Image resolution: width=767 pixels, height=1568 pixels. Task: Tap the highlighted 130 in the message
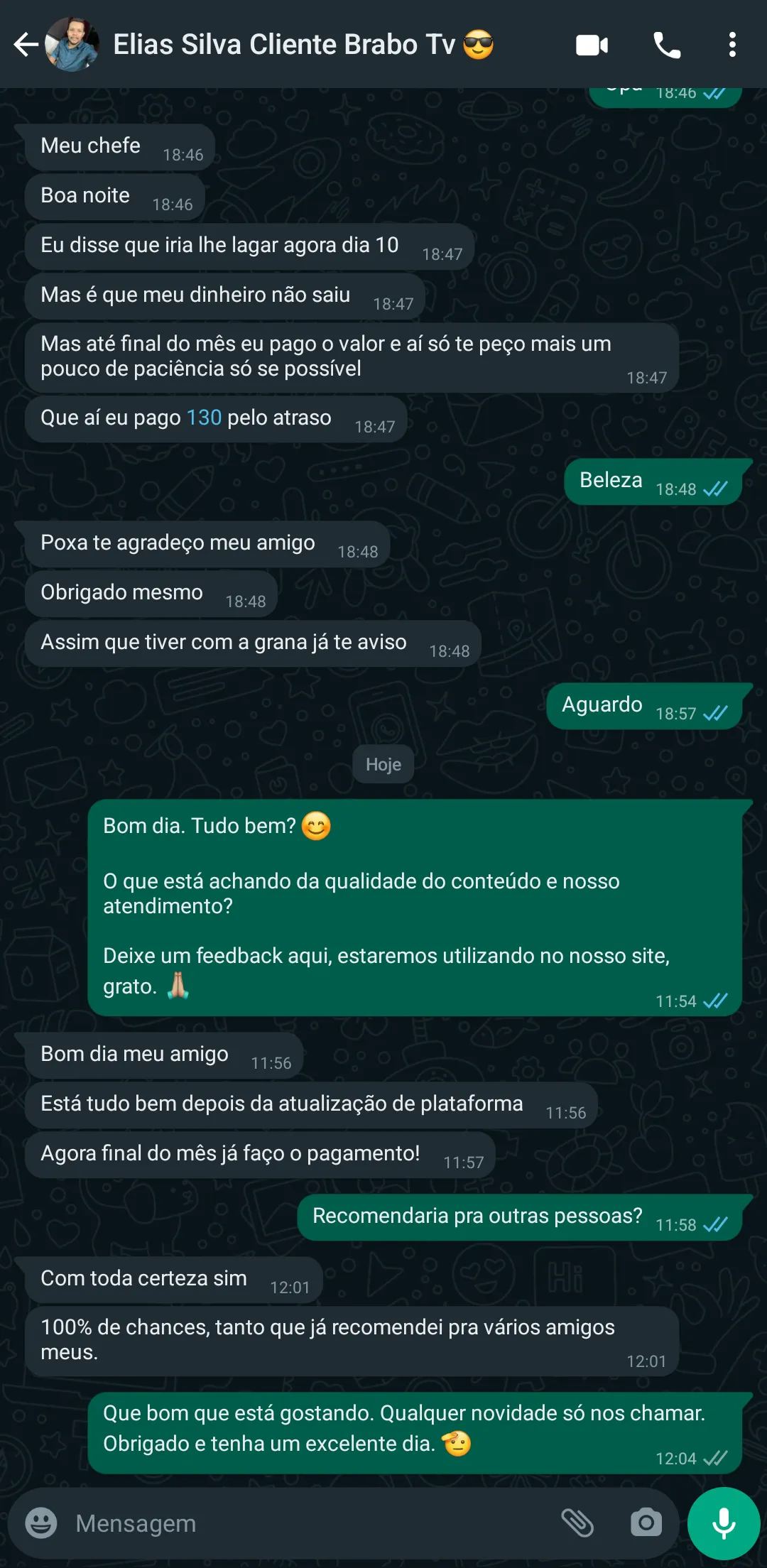[x=204, y=418]
